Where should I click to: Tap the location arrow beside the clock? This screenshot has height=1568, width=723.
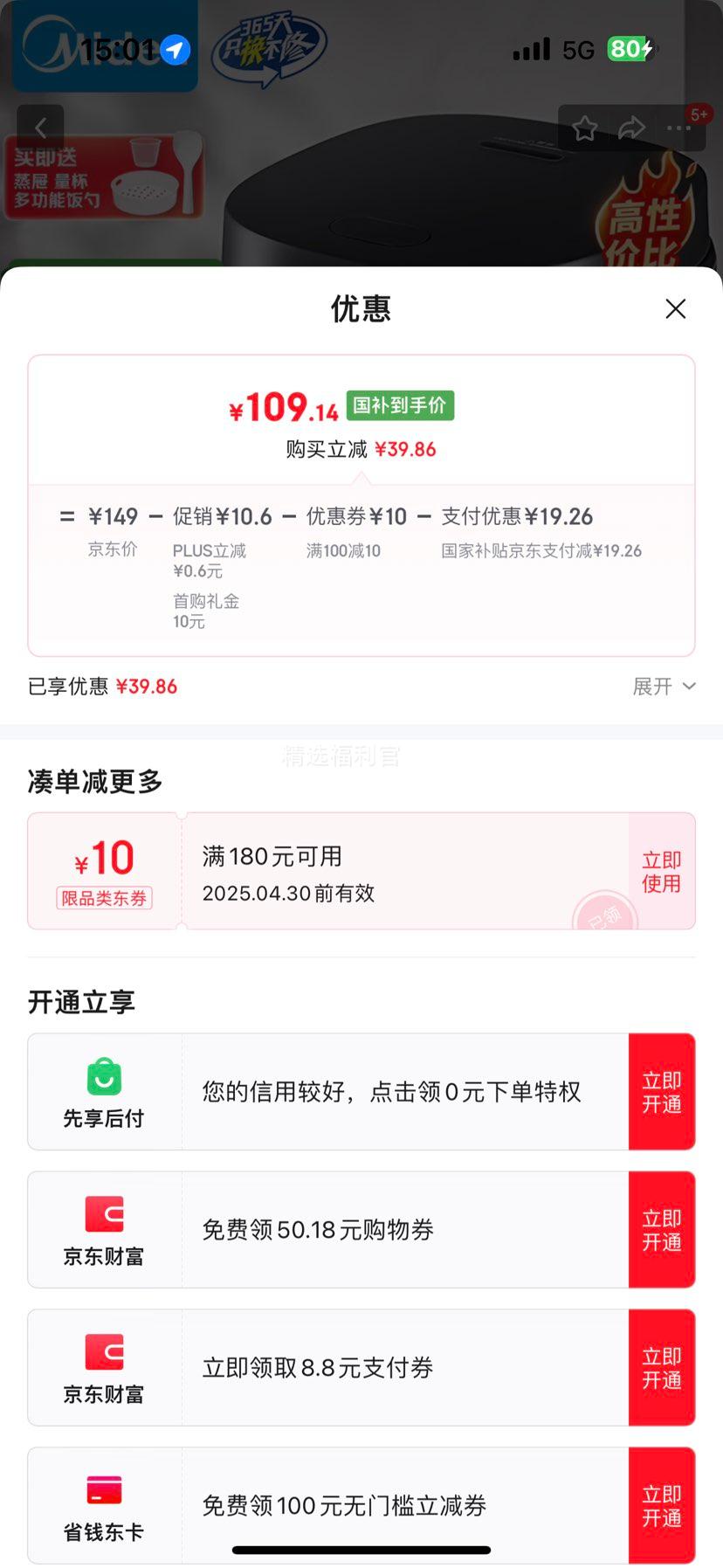[174, 50]
